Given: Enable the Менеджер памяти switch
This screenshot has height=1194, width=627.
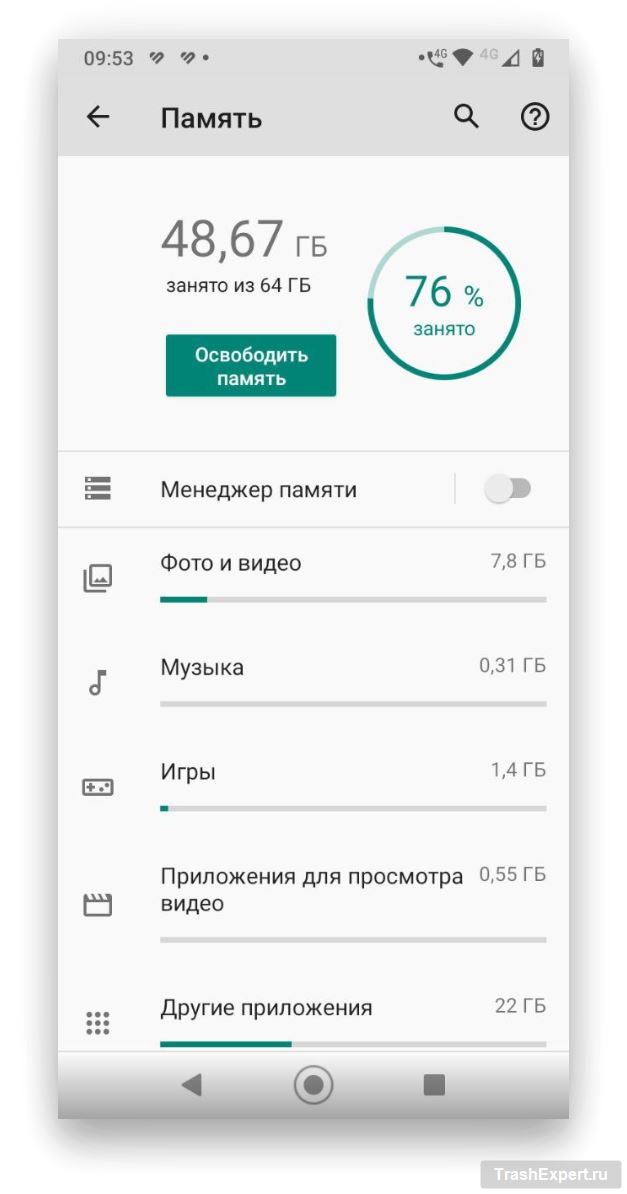Looking at the screenshot, I should (x=507, y=489).
